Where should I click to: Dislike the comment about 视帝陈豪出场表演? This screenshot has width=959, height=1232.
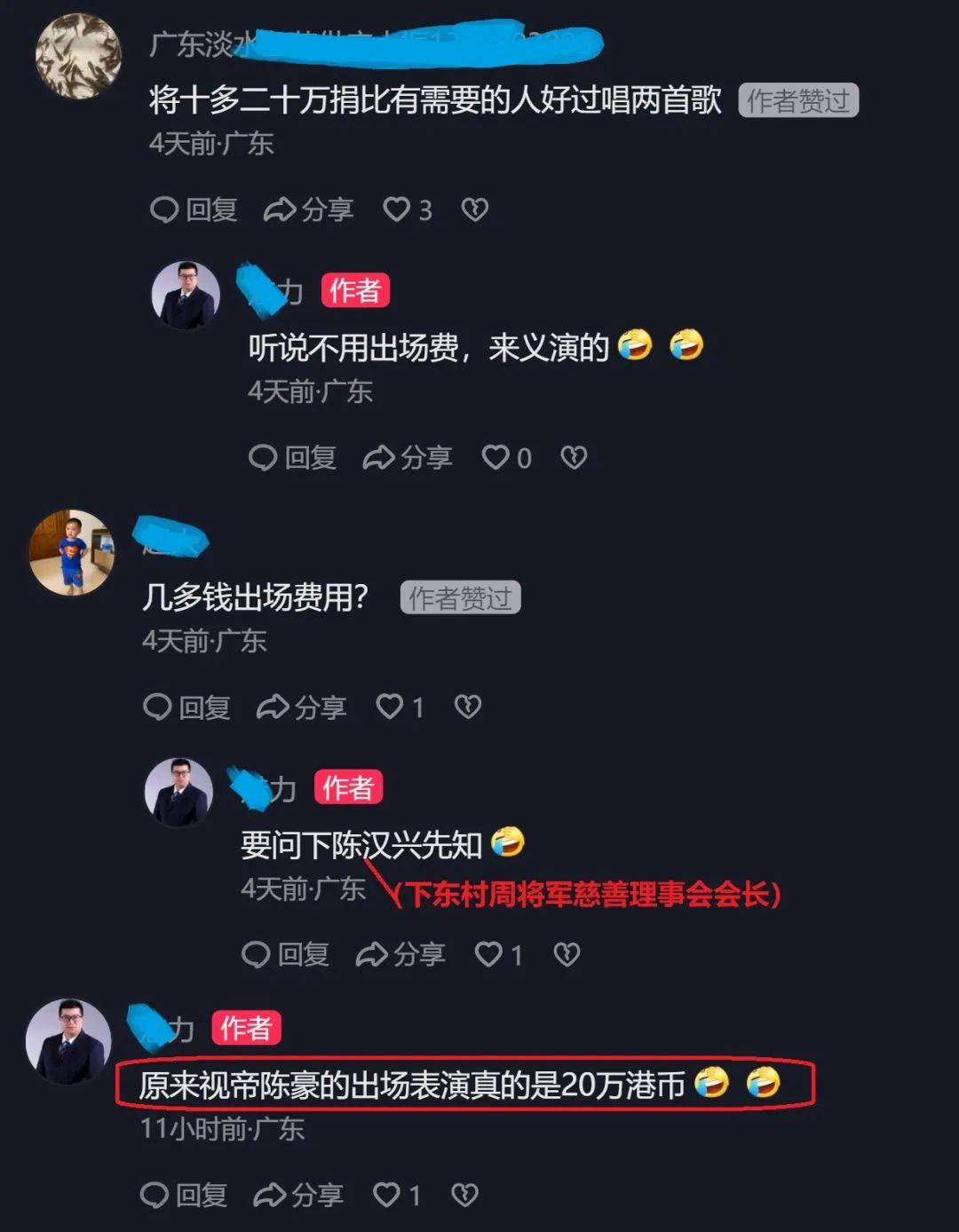click(x=464, y=1195)
